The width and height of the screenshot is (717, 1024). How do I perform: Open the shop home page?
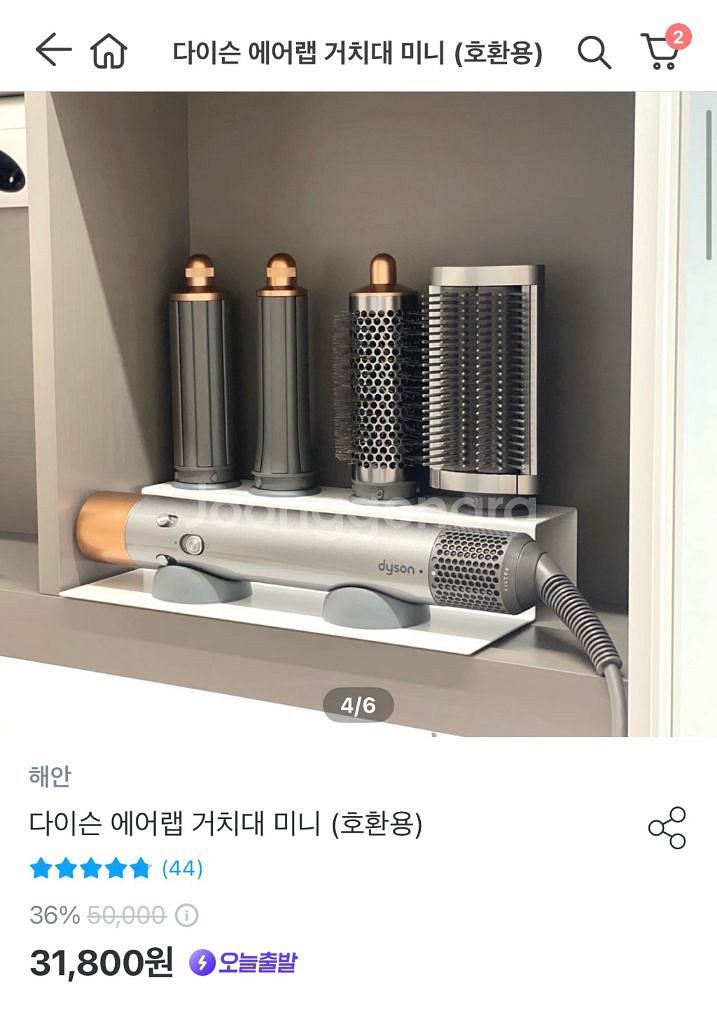[109, 51]
